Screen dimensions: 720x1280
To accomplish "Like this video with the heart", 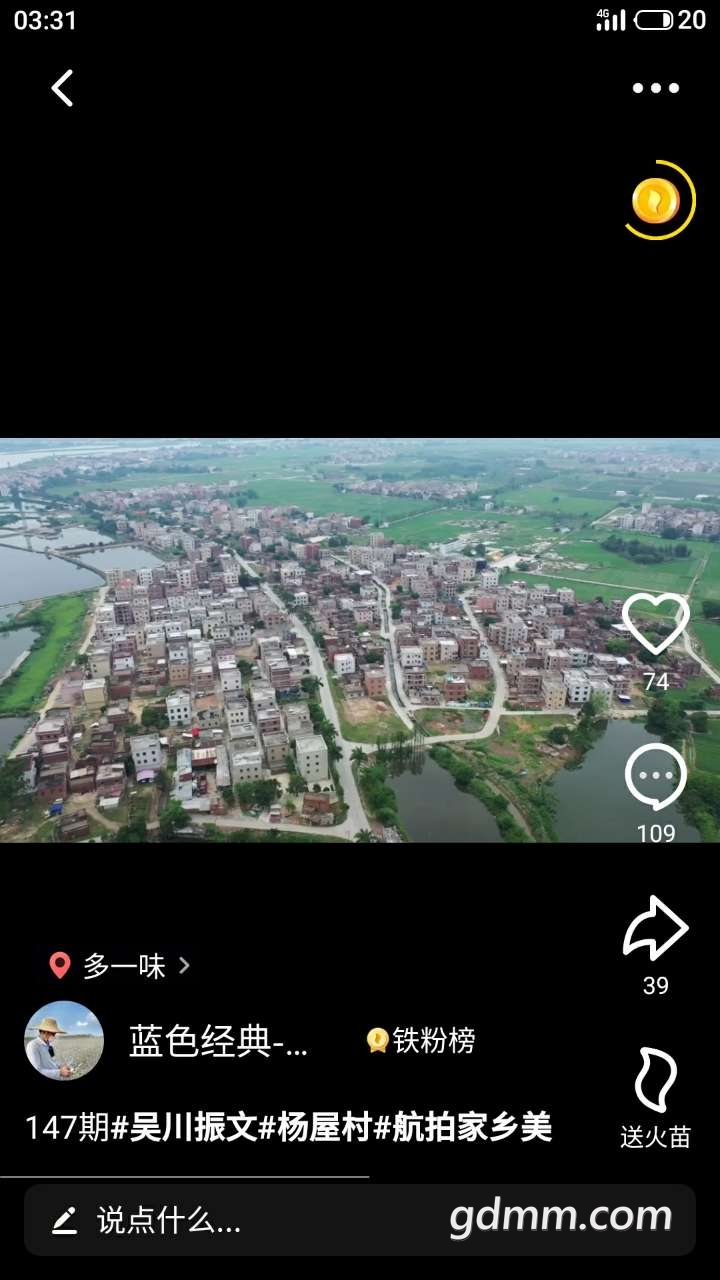I will [656, 624].
